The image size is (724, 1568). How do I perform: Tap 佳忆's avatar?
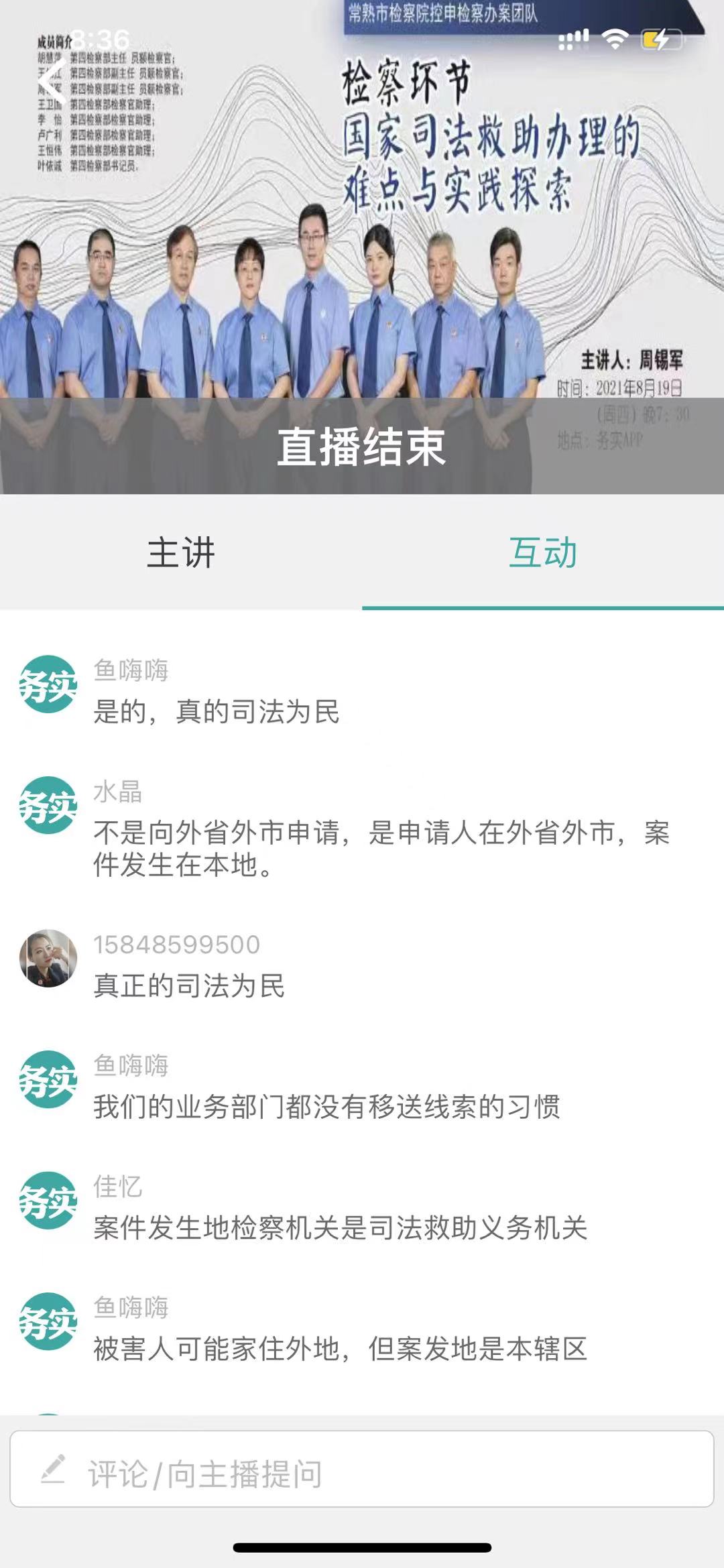[x=48, y=1201]
